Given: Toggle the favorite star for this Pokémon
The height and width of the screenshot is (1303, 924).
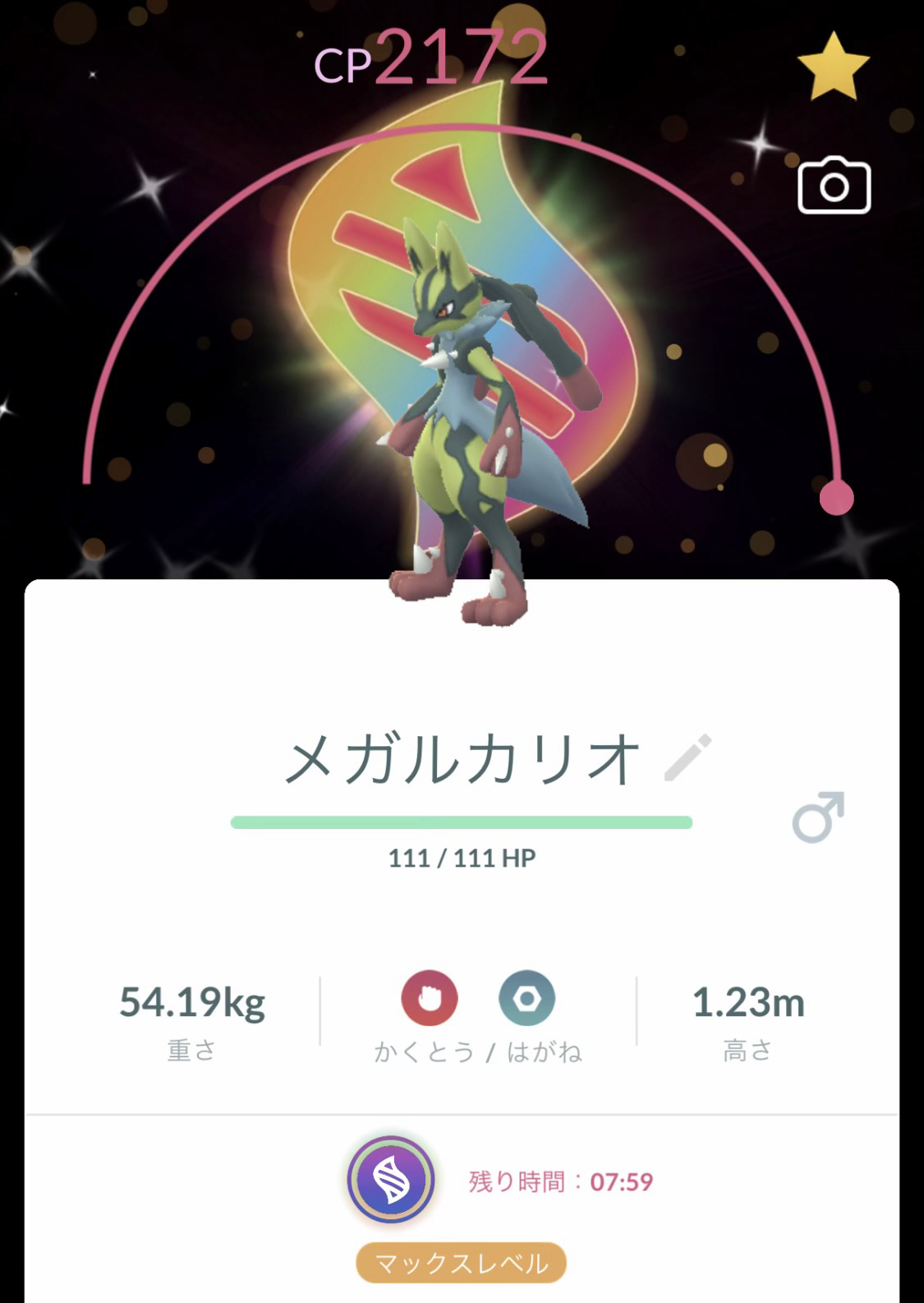Looking at the screenshot, I should [833, 67].
